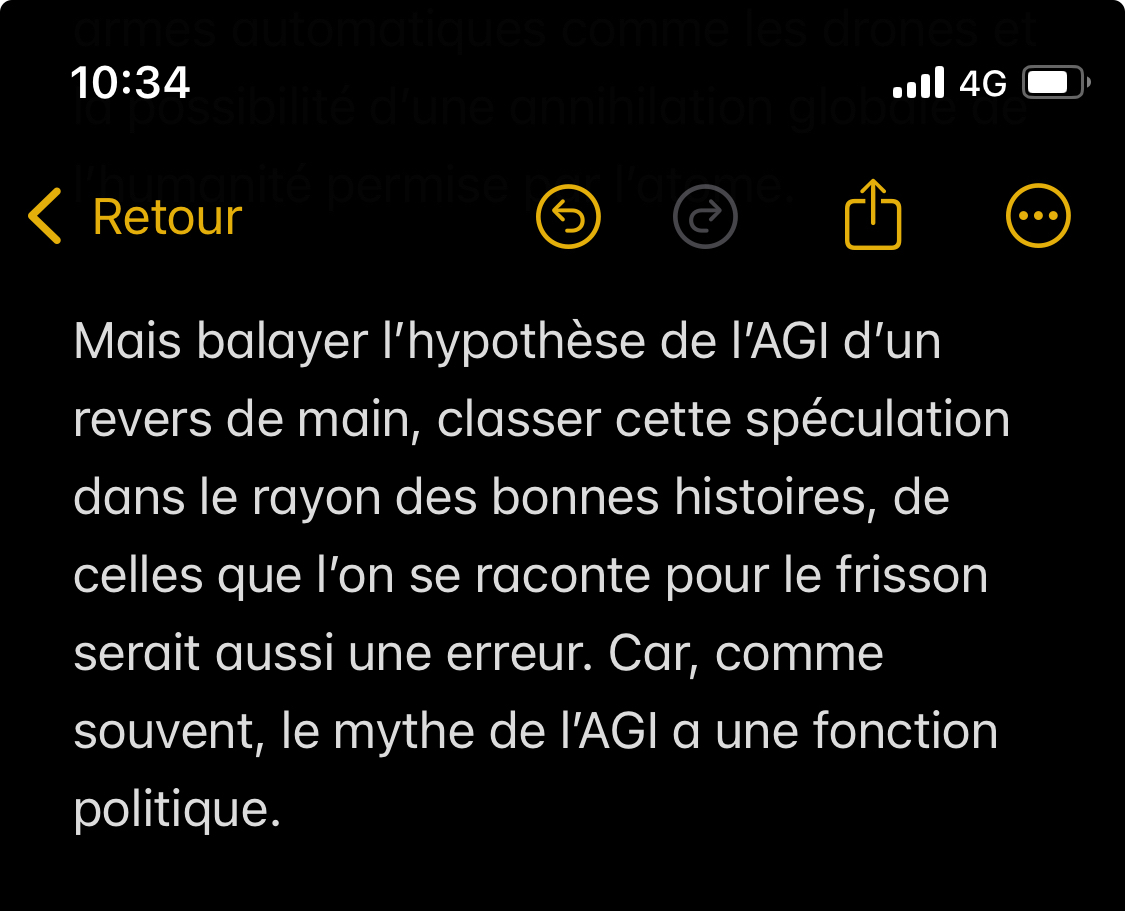Undo the last edit
The height and width of the screenshot is (911, 1125).
click(568, 216)
